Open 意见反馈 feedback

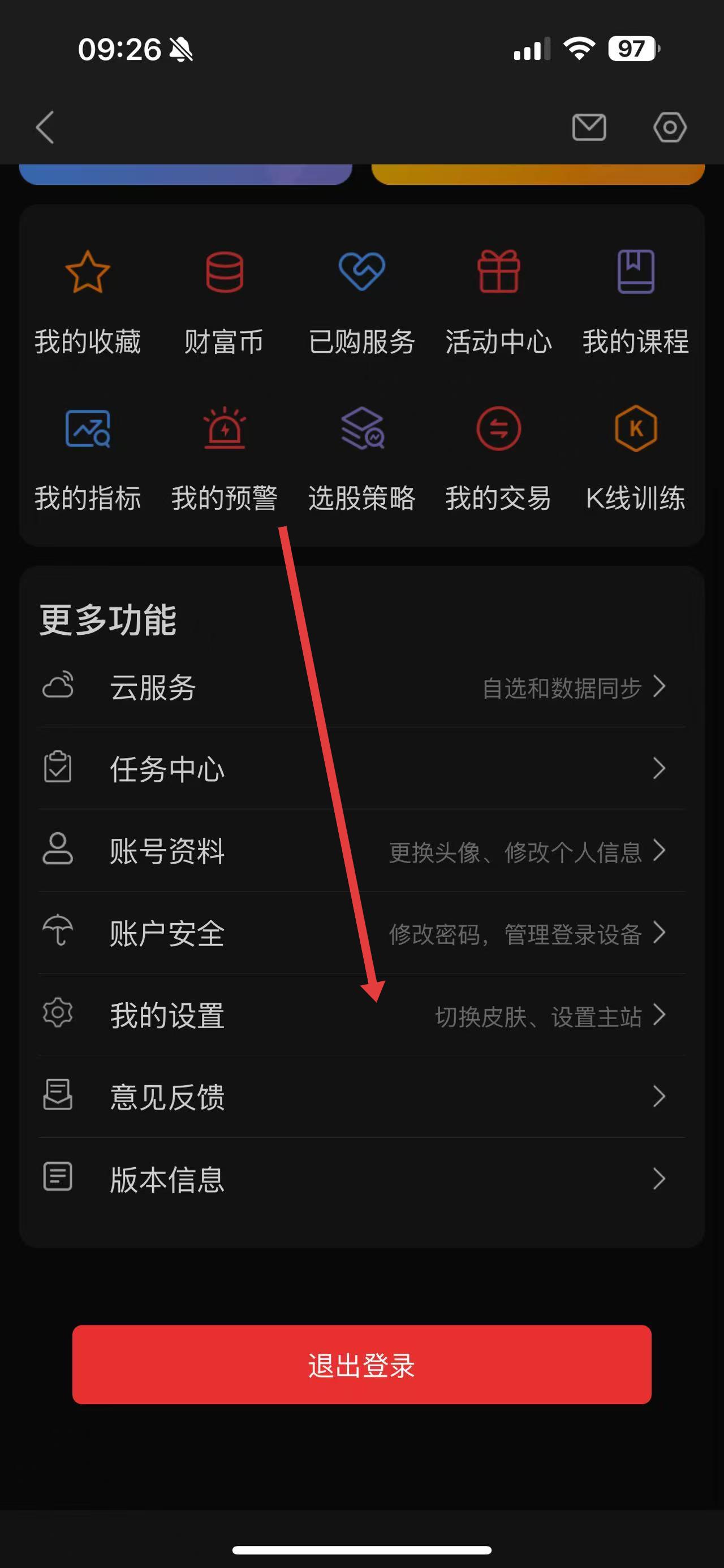pyautogui.click(x=361, y=1097)
